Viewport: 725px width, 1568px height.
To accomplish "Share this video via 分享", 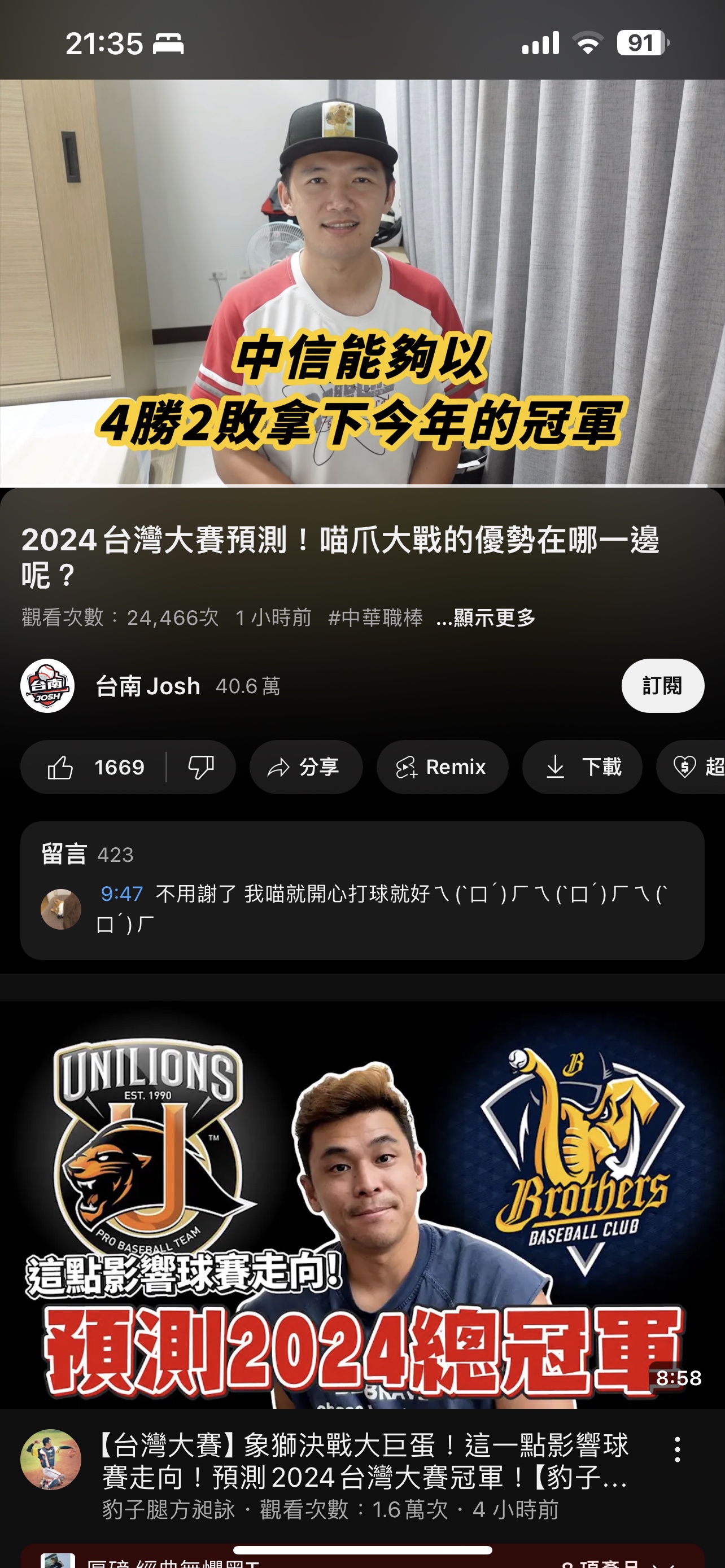I will coord(305,767).
